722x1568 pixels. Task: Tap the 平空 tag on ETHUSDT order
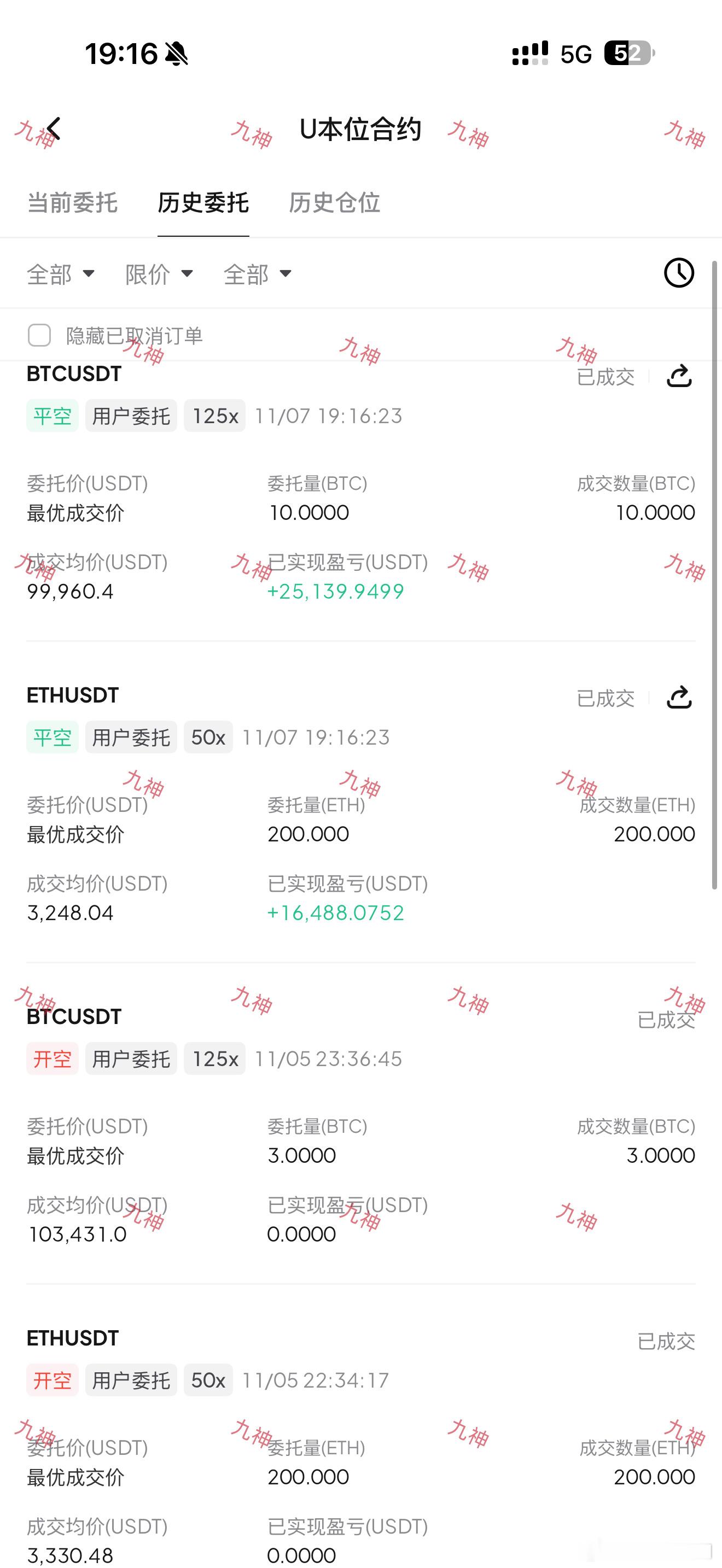tap(52, 736)
